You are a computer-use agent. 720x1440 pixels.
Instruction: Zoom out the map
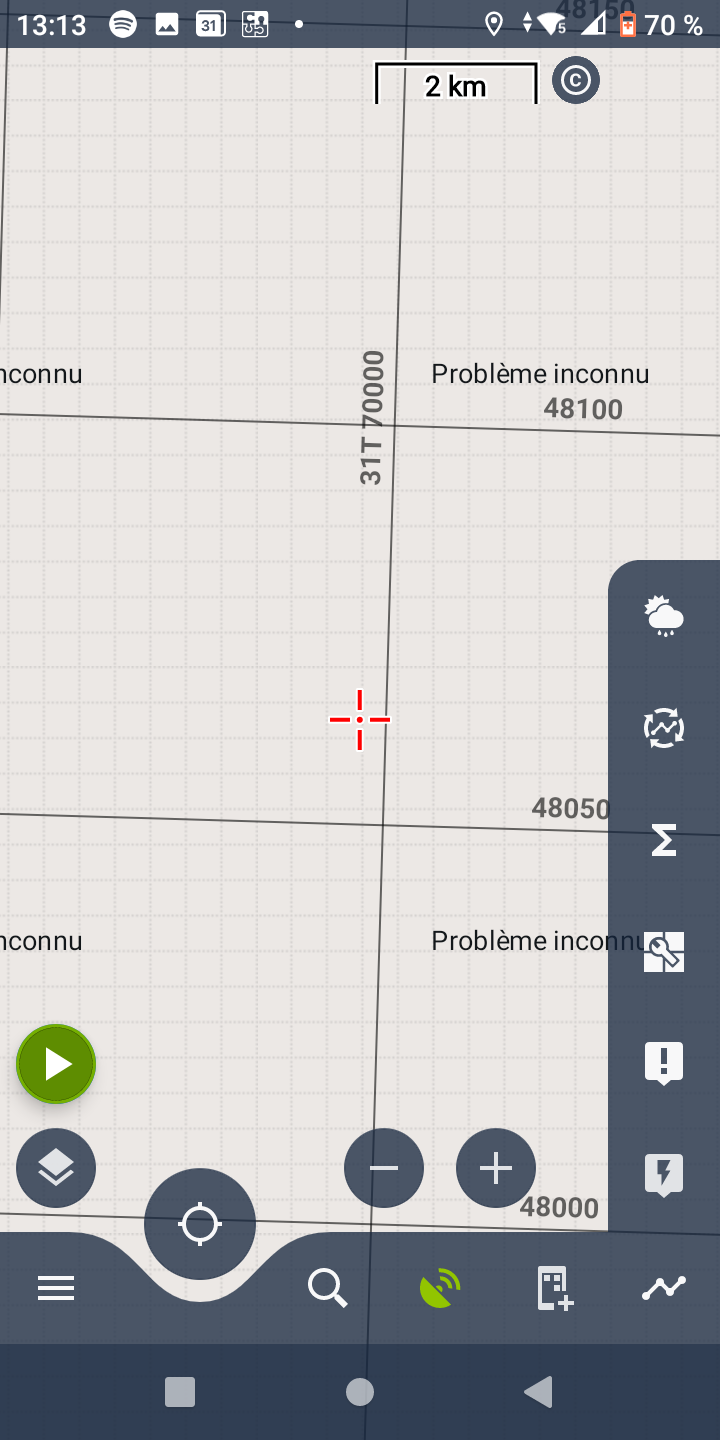click(384, 1168)
